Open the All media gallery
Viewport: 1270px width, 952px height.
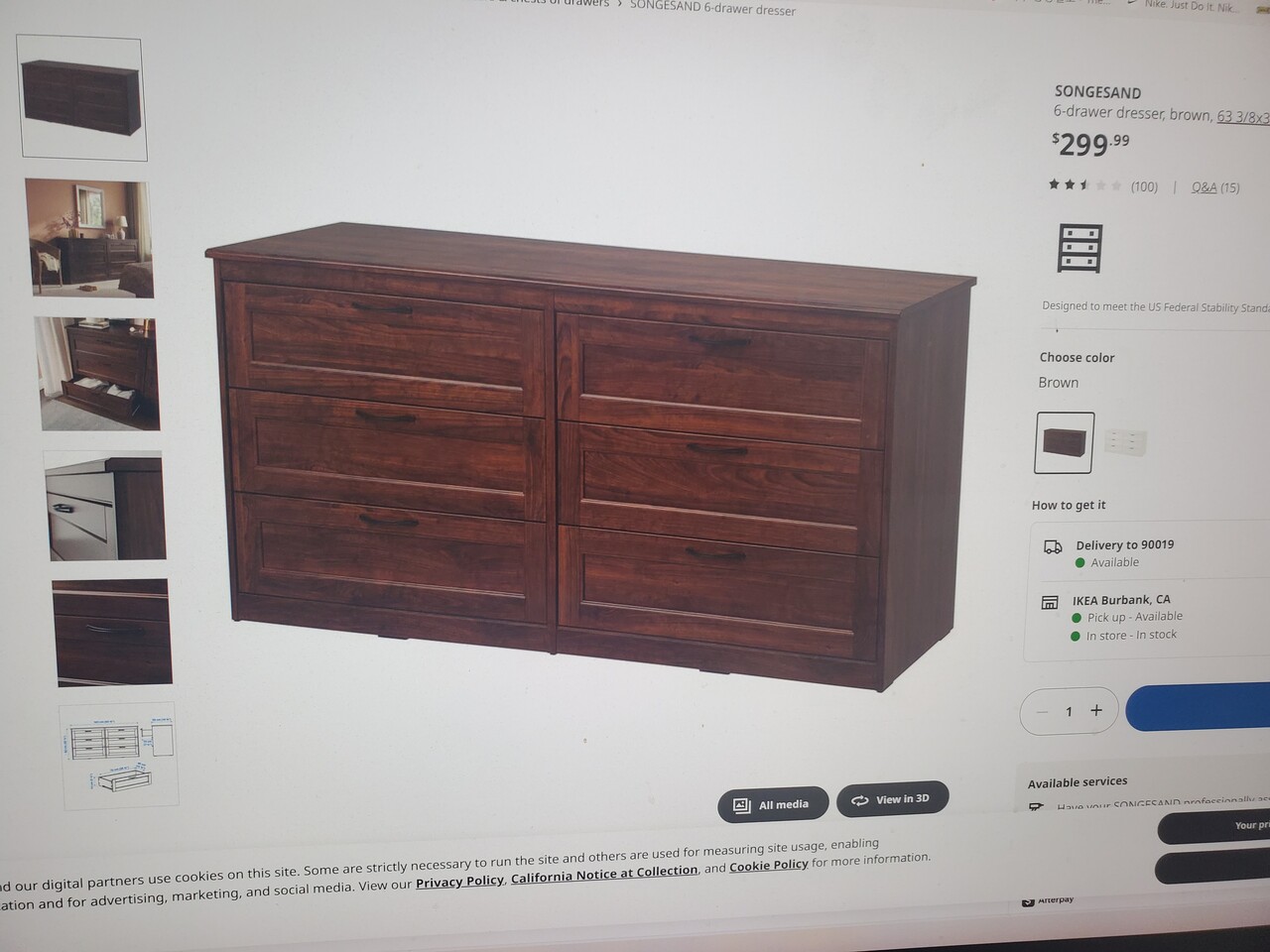coord(772,804)
